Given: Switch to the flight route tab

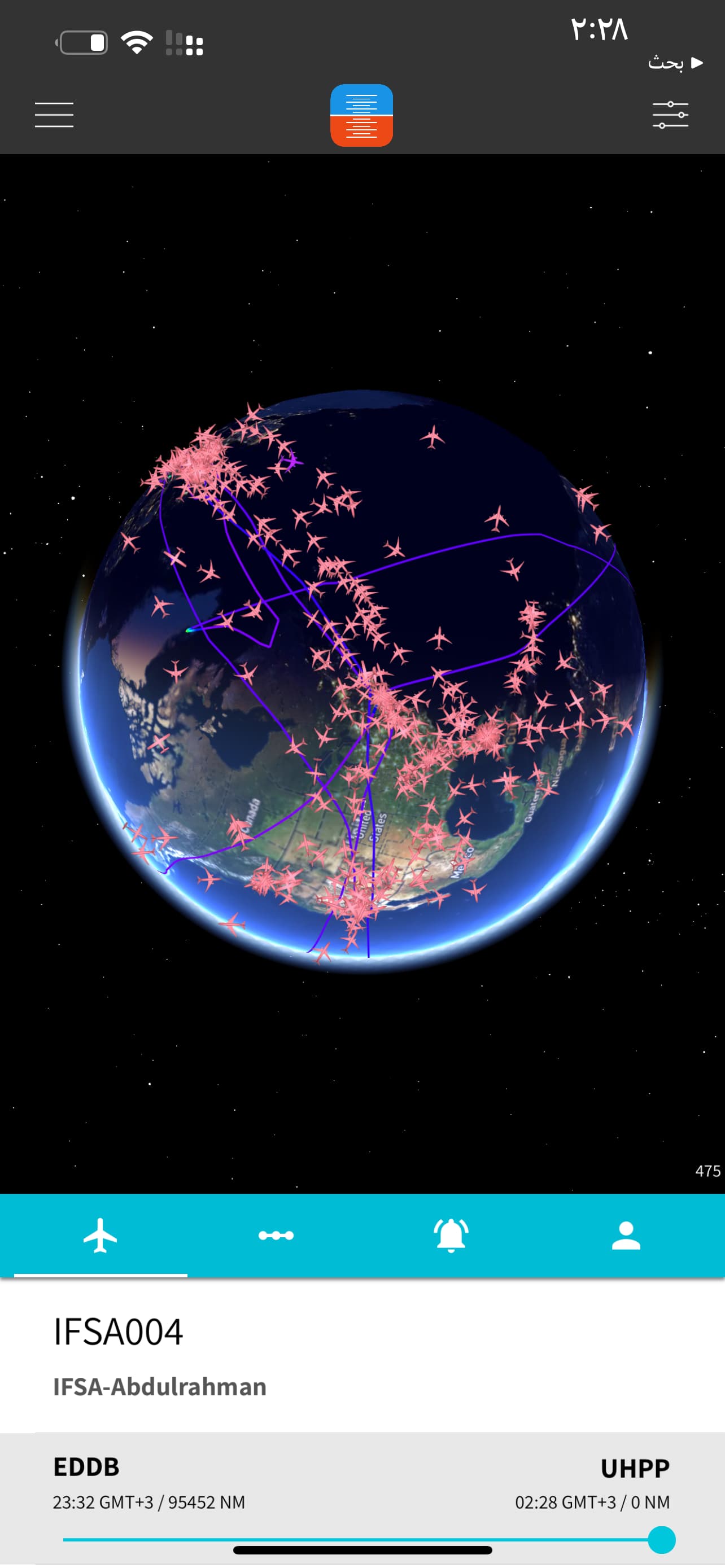Looking at the screenshot, I should (x=276, y=1236).
